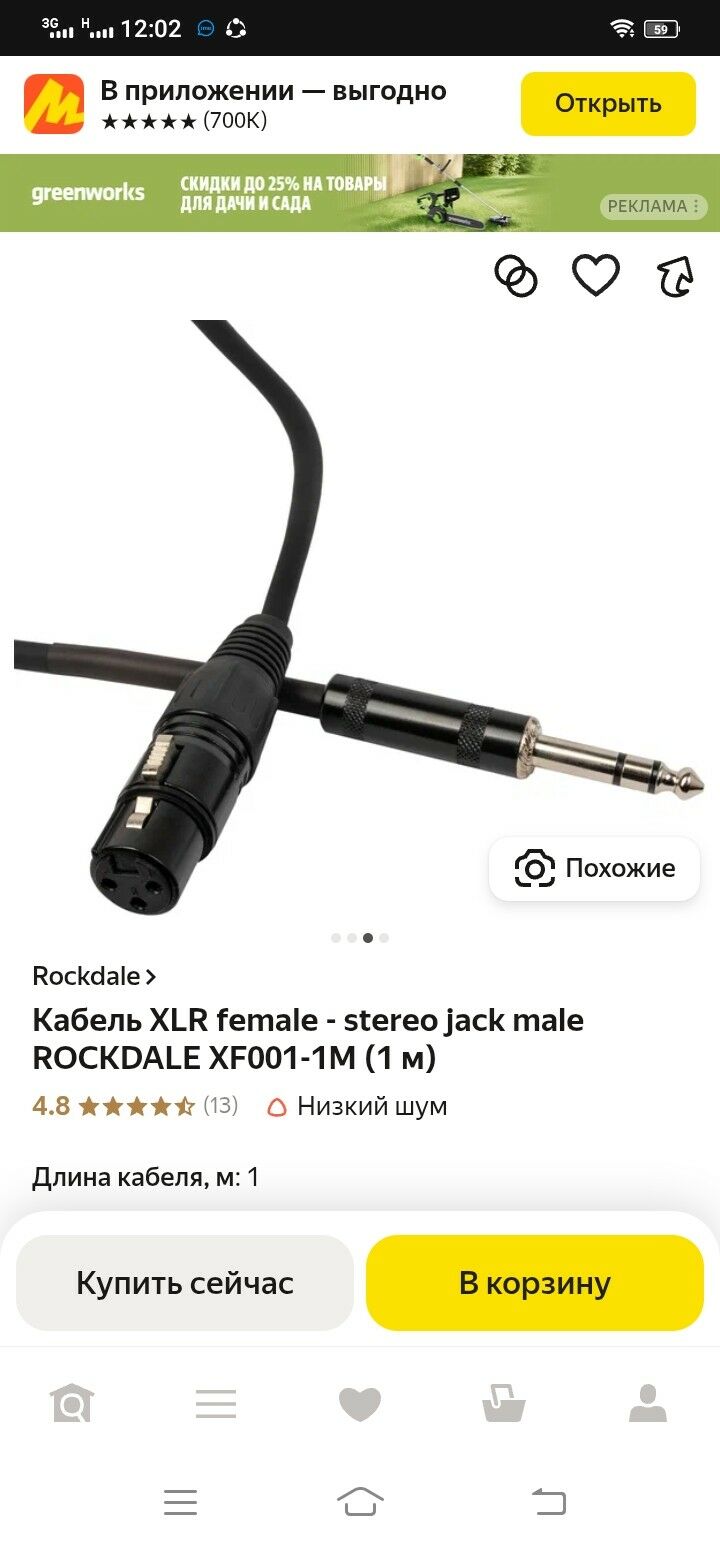The width and height of the screenshot is (720, 1544).
Task: Add cable to cart with В корзину
Action: click(x=534, y=1283)
